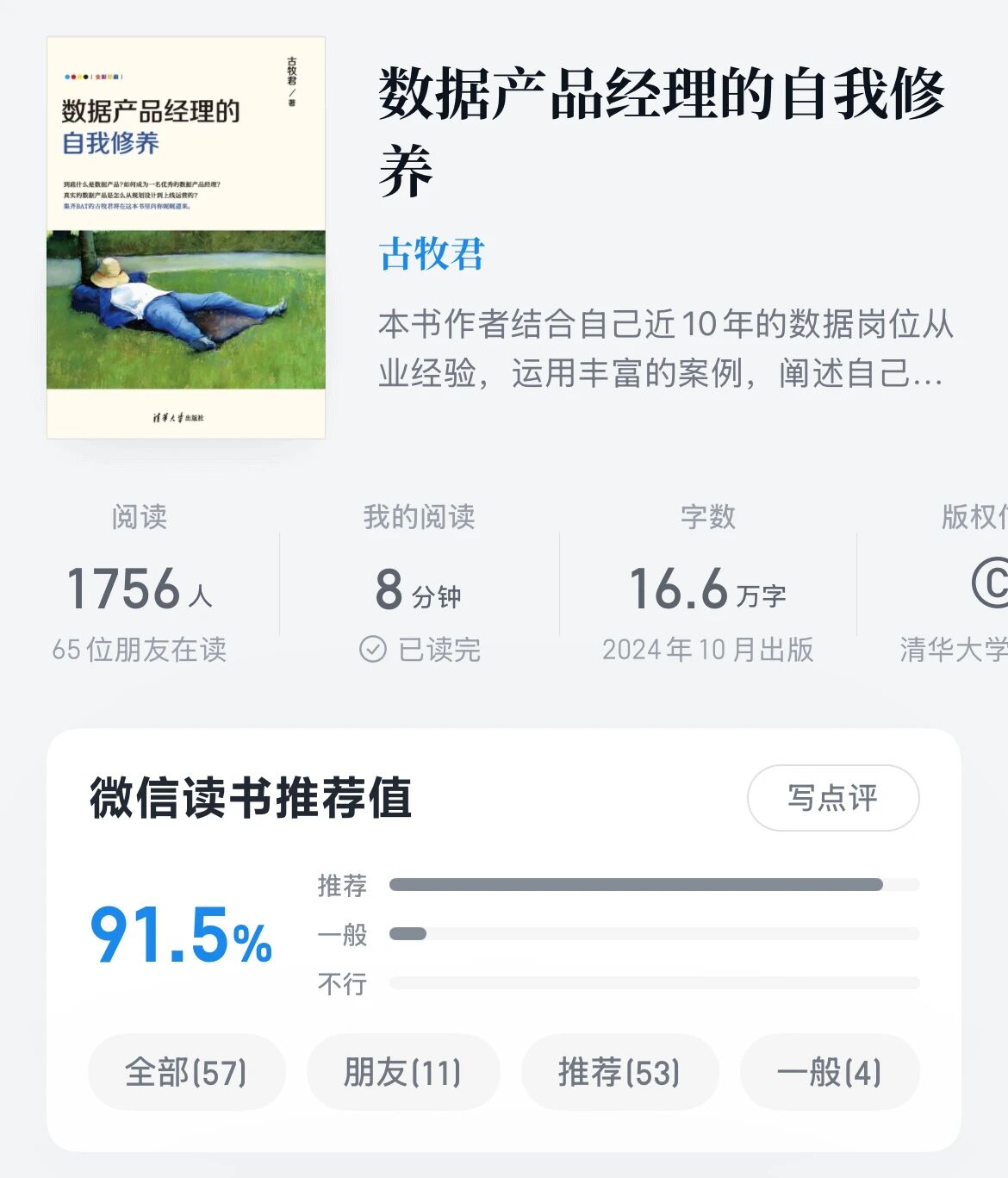Screen dimensions: 1008x1178
Task: Click the 91.5% recommendation score
Action: click(x=180, y=935)
